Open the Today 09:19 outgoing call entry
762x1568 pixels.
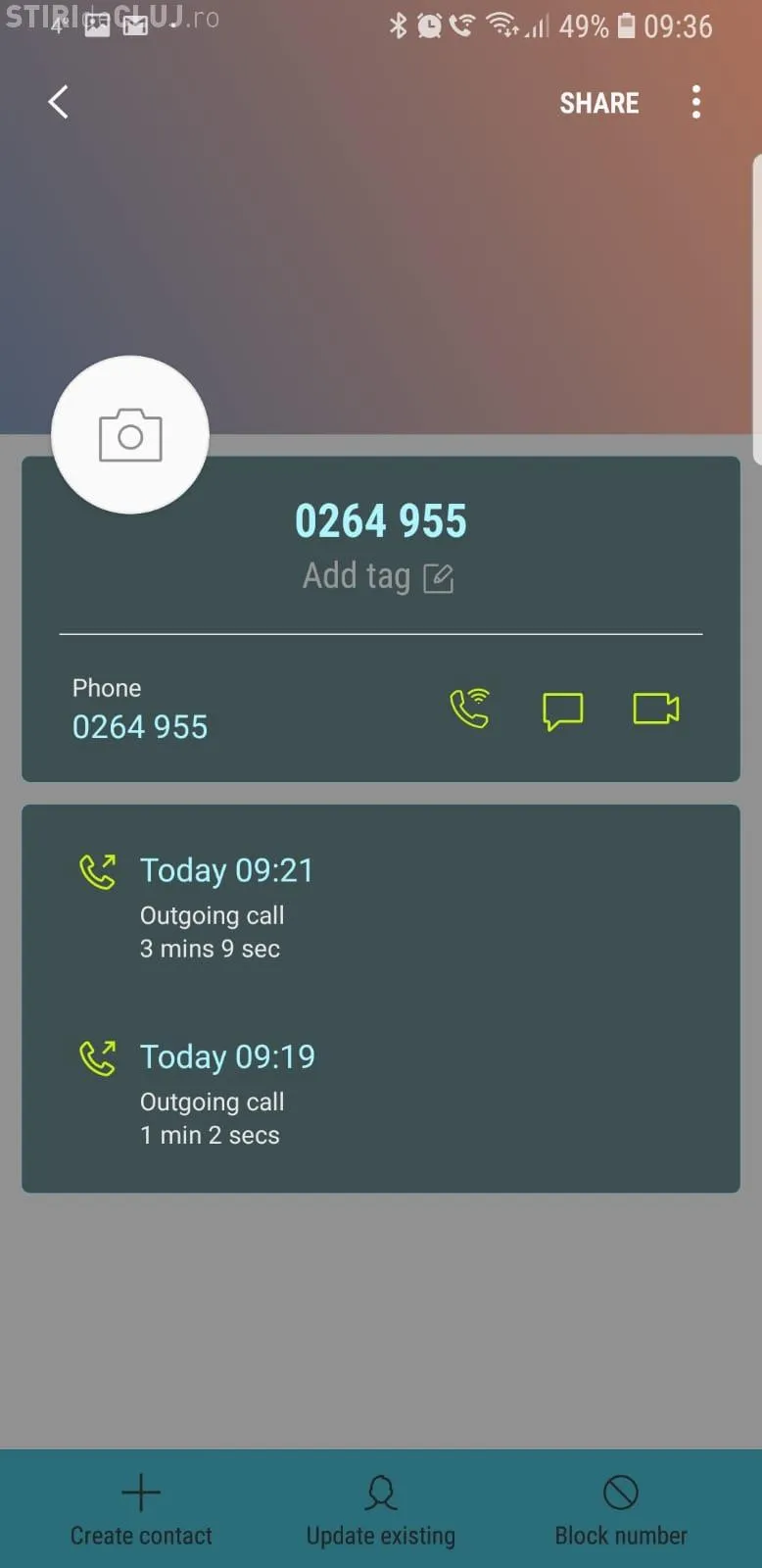pos(226,1093)
